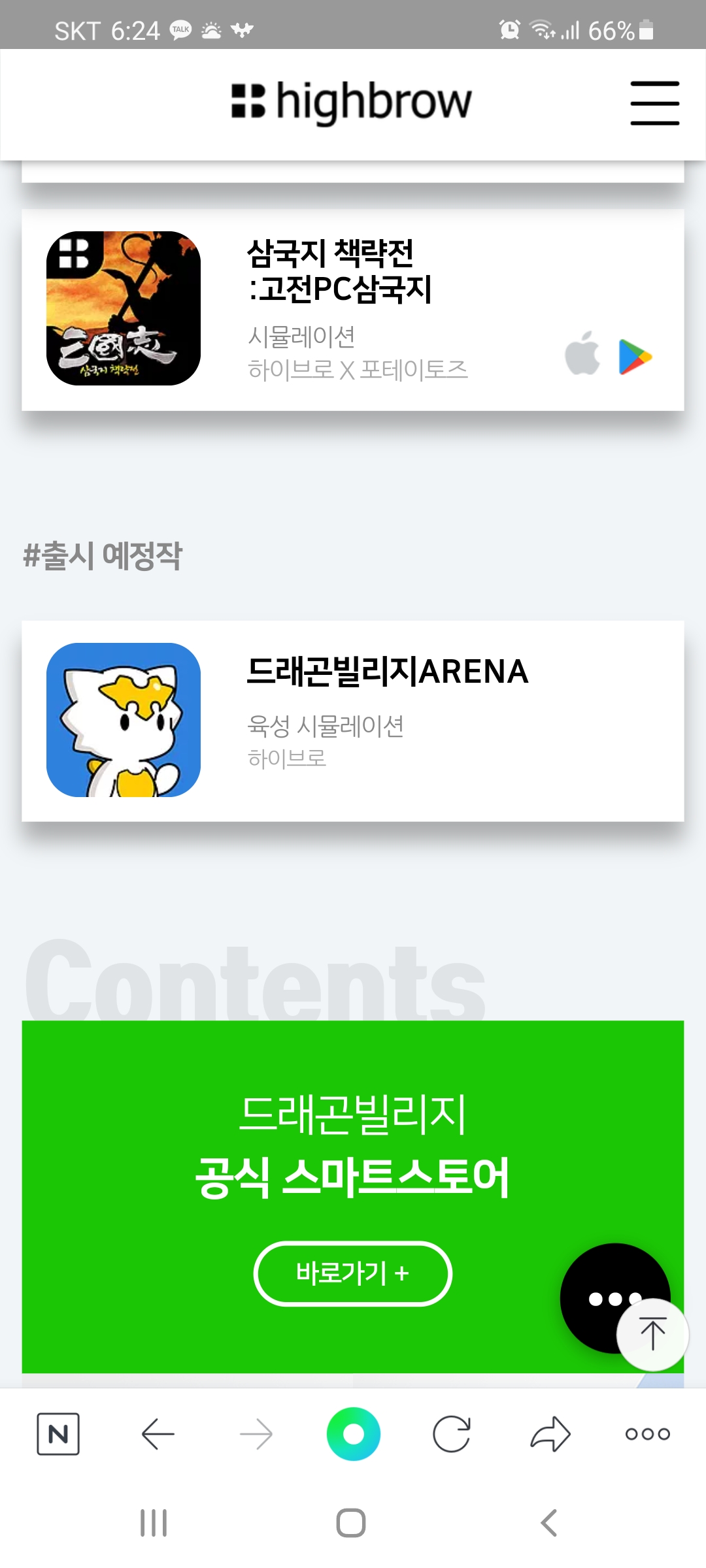Open the 드래곤빌리지ARENA game card
The image size is (706, 1568).
353,721
